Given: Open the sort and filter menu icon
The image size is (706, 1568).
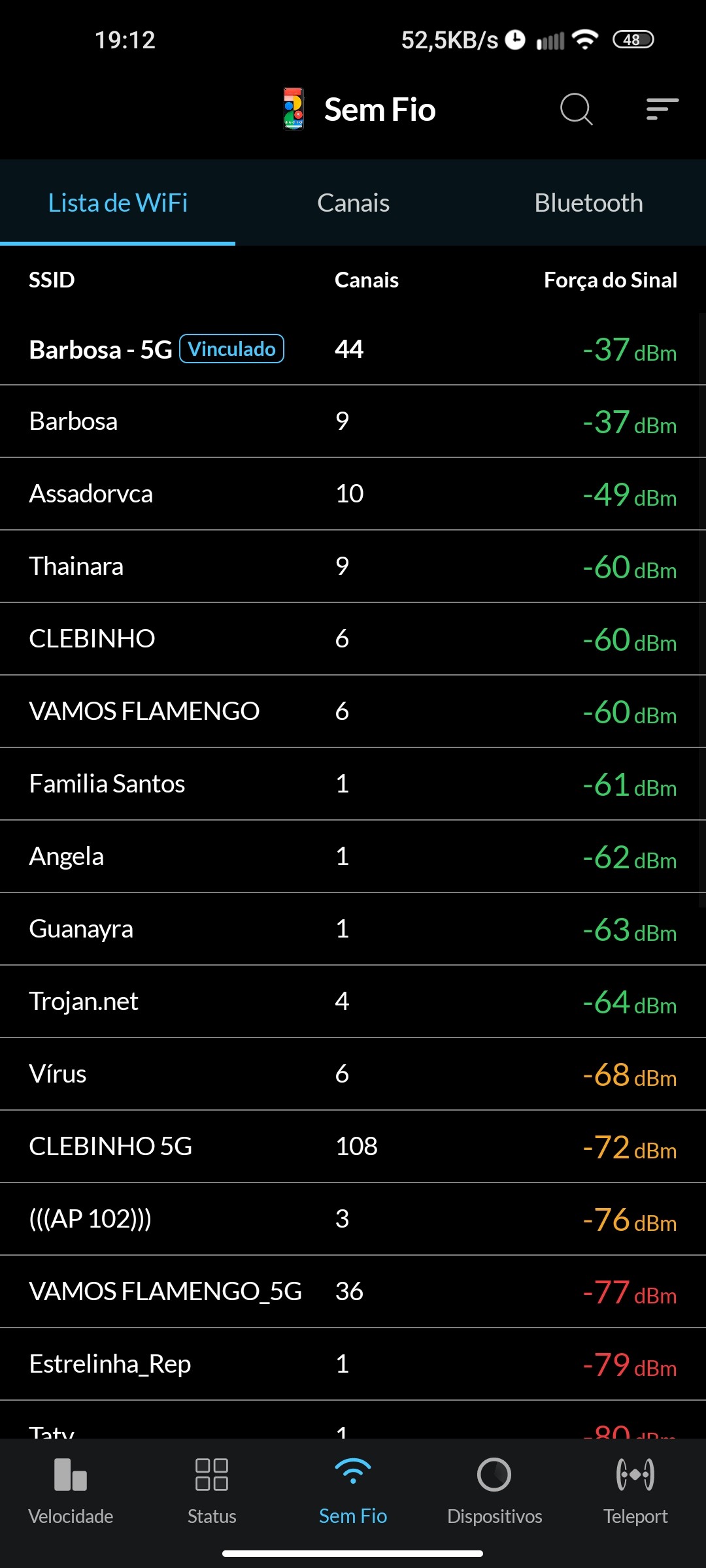Looking at the screenshot, I should pos(662,108).
